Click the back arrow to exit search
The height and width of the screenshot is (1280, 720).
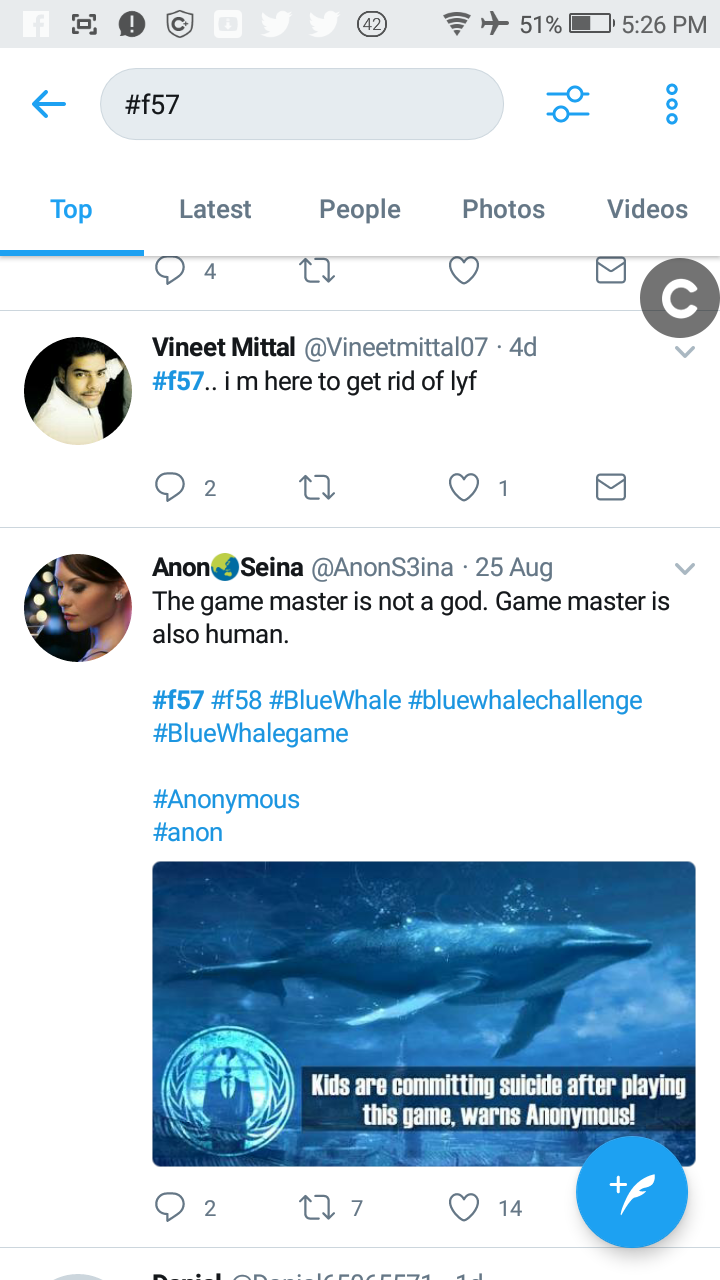click(x=48, y=102)
